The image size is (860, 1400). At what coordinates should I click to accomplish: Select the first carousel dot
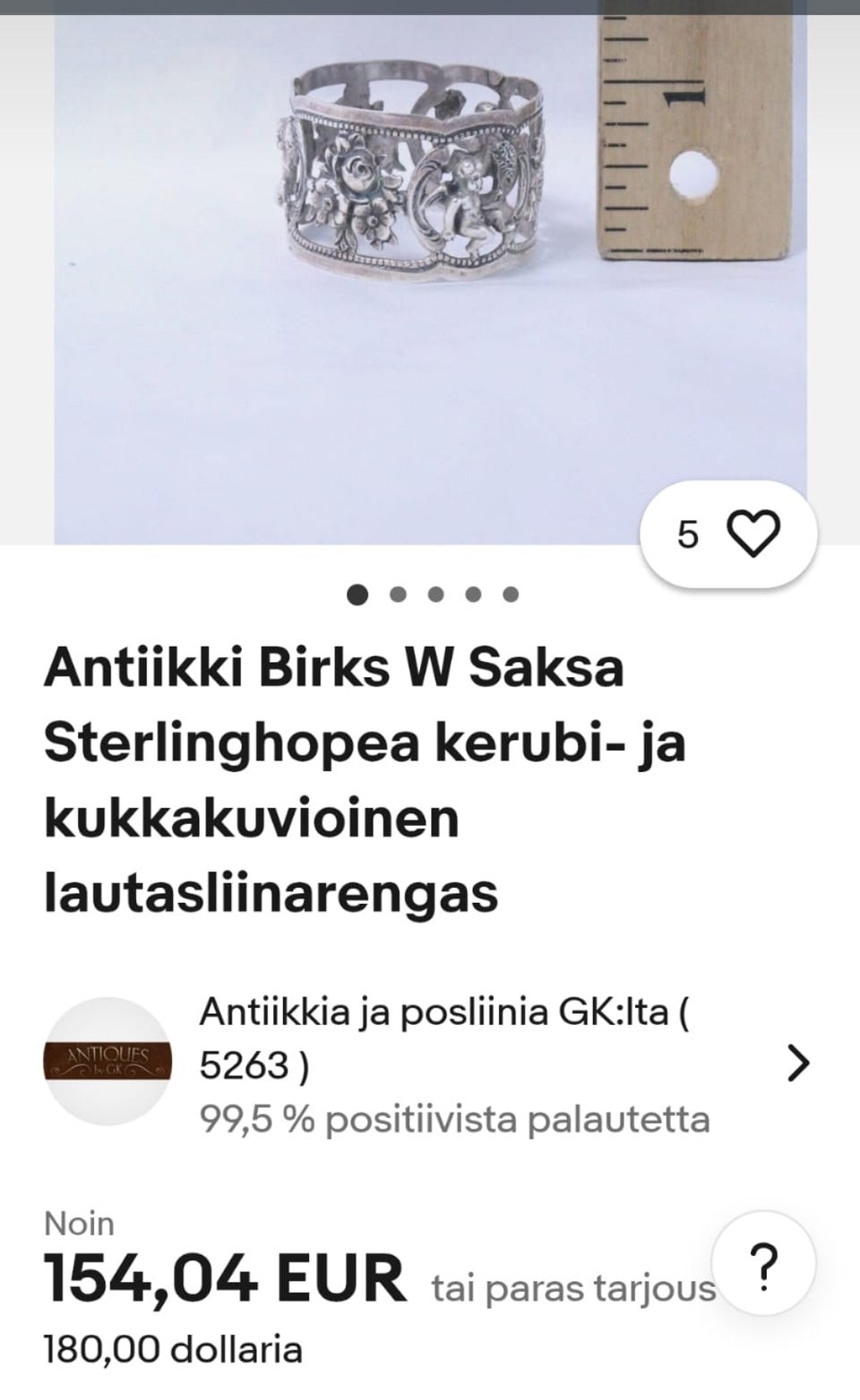(359, 593)
